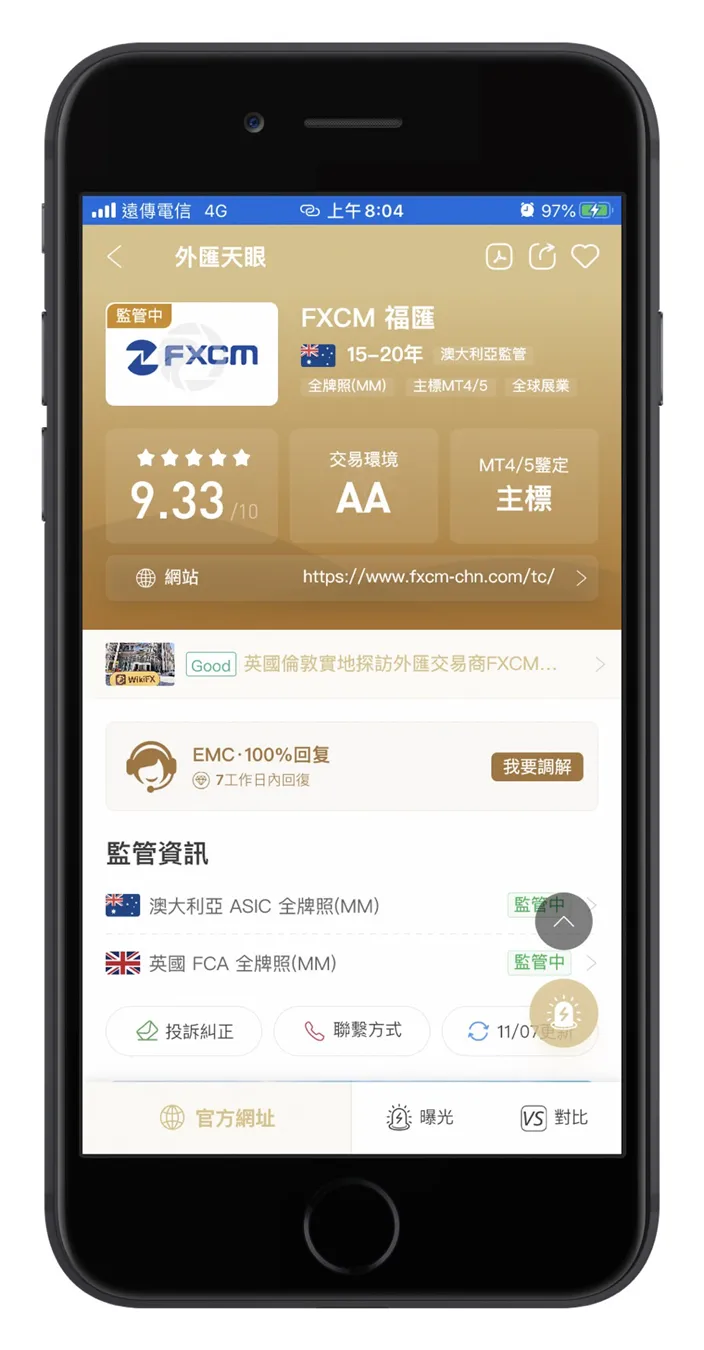Open 官方網址 official website button
The width and height of the screenshot is (704, 1350).
click(x=217, y=1118)
